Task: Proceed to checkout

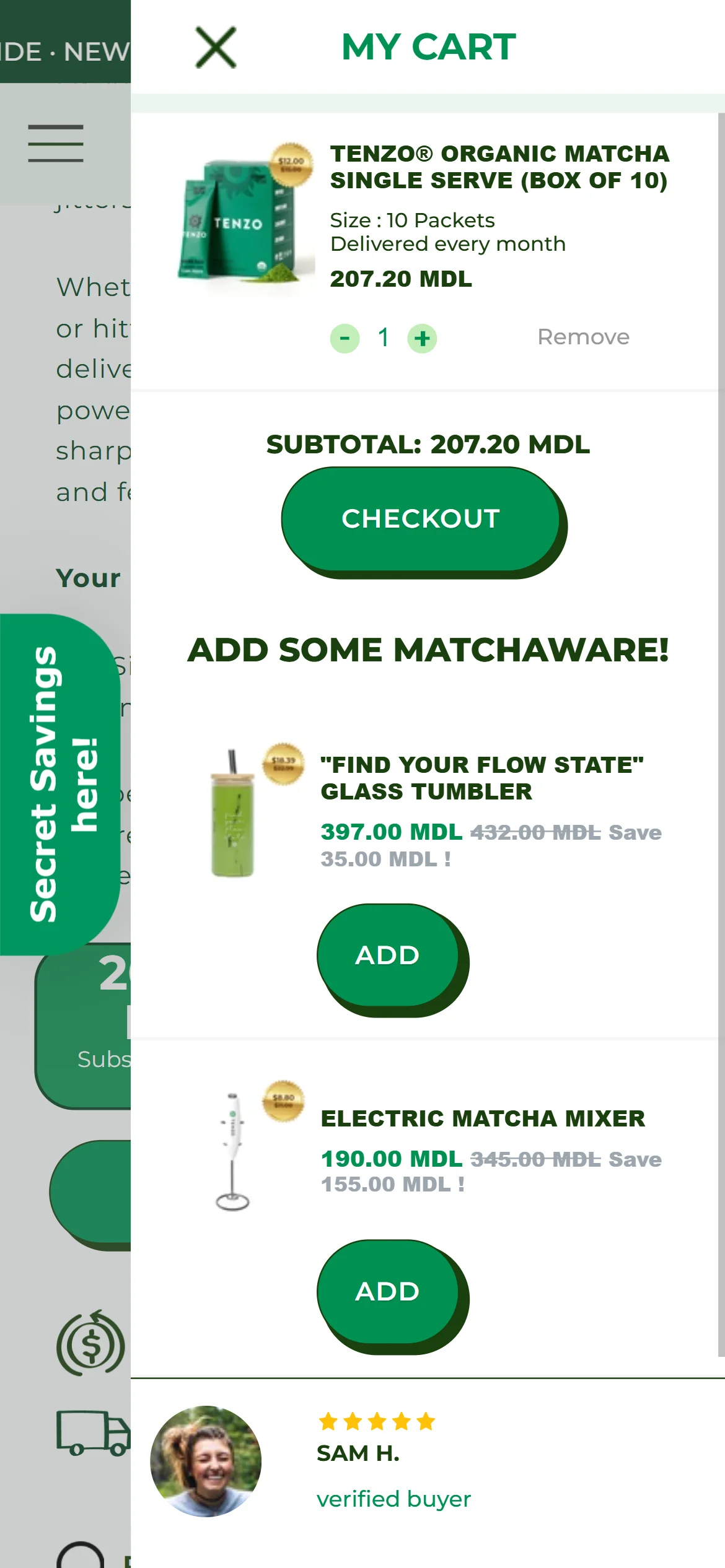Action: coord(421,519)
